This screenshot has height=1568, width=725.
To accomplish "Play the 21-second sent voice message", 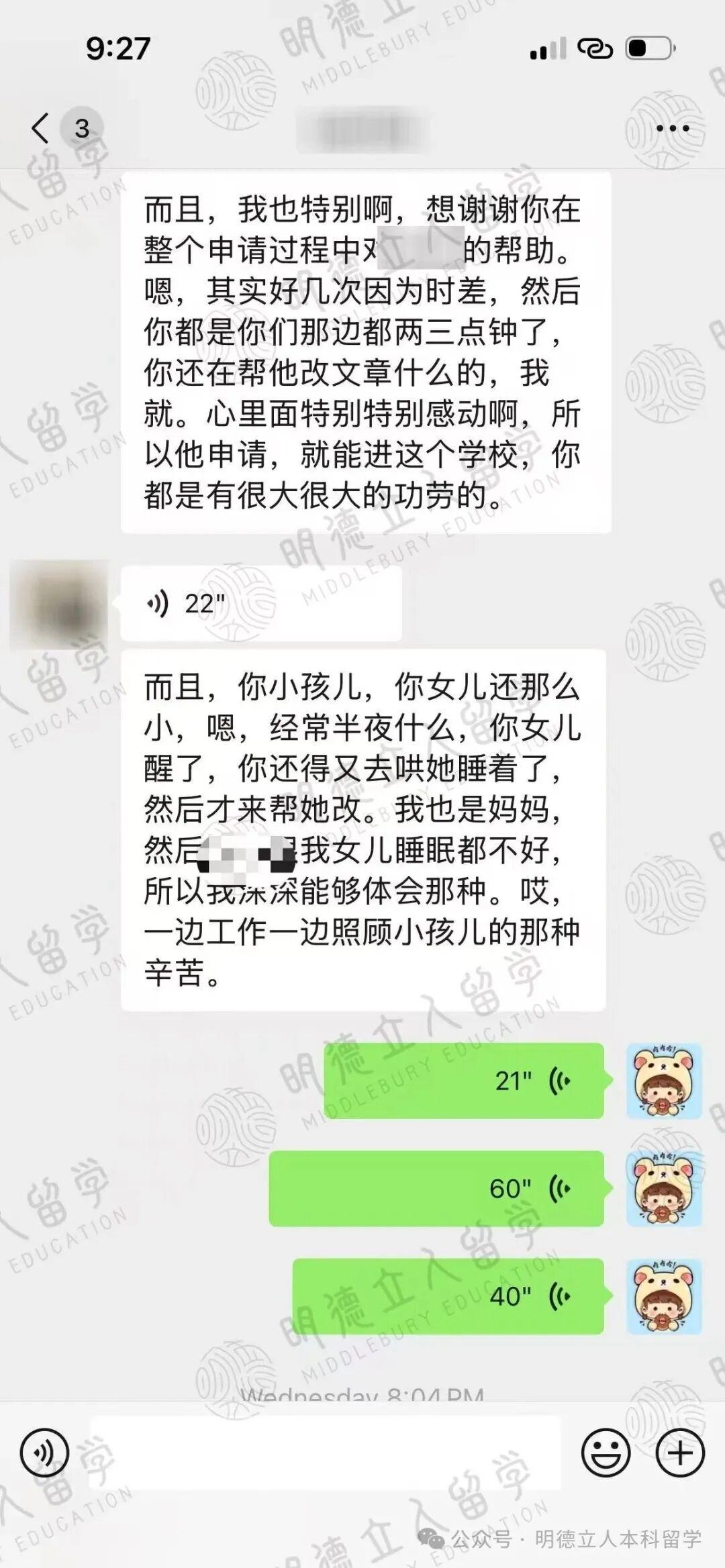I will (463, 1081).
